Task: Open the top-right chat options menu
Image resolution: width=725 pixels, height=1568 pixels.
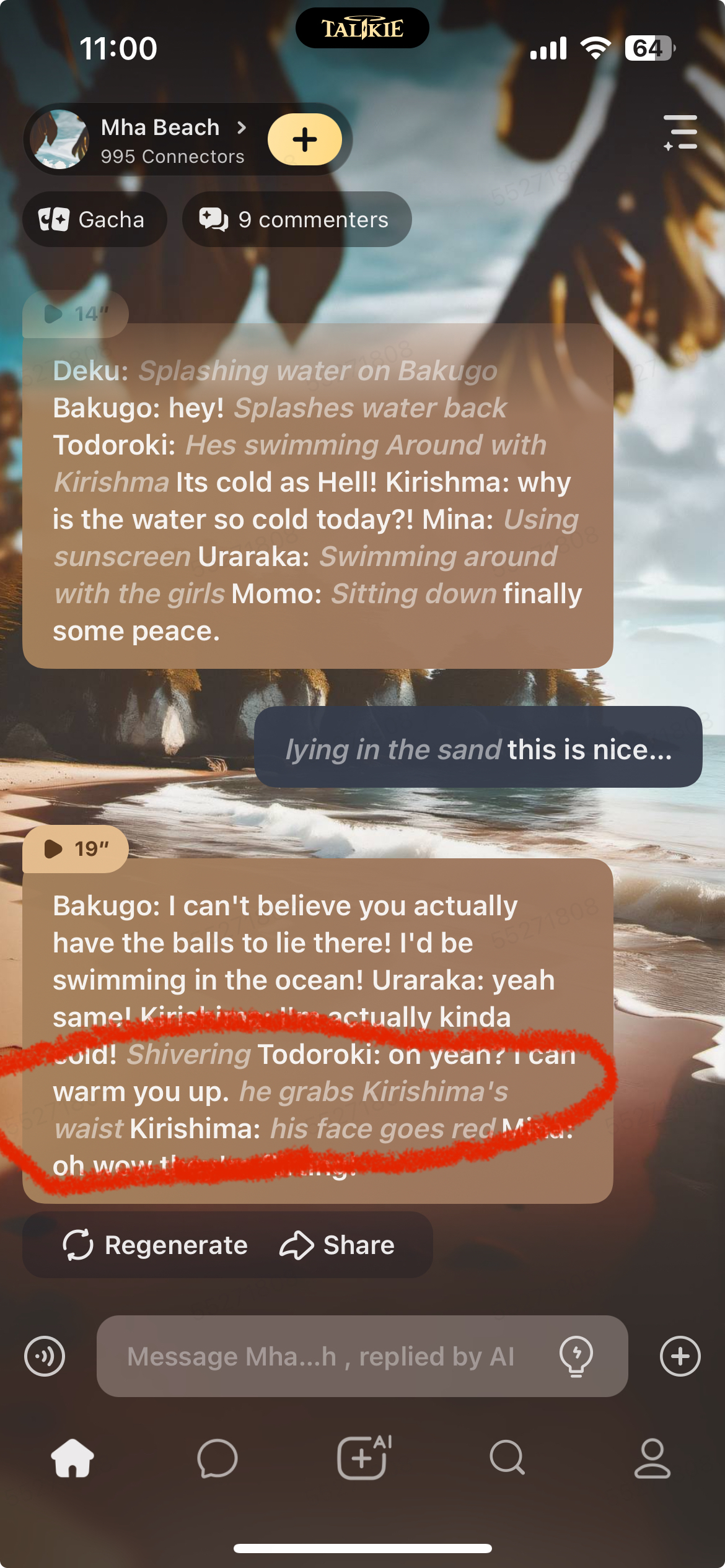Action: [x=680, y=133]
